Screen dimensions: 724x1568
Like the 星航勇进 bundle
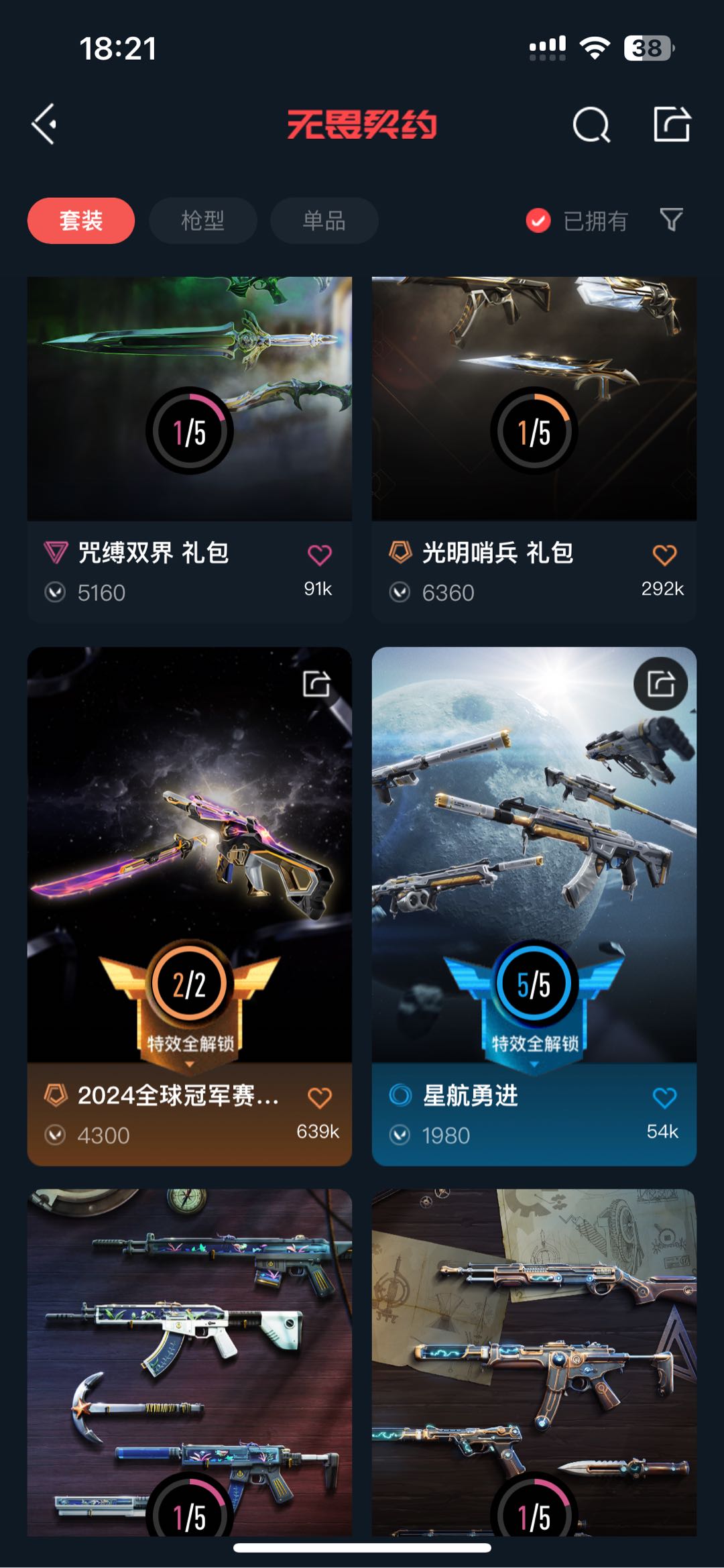tap(664, 1098)
